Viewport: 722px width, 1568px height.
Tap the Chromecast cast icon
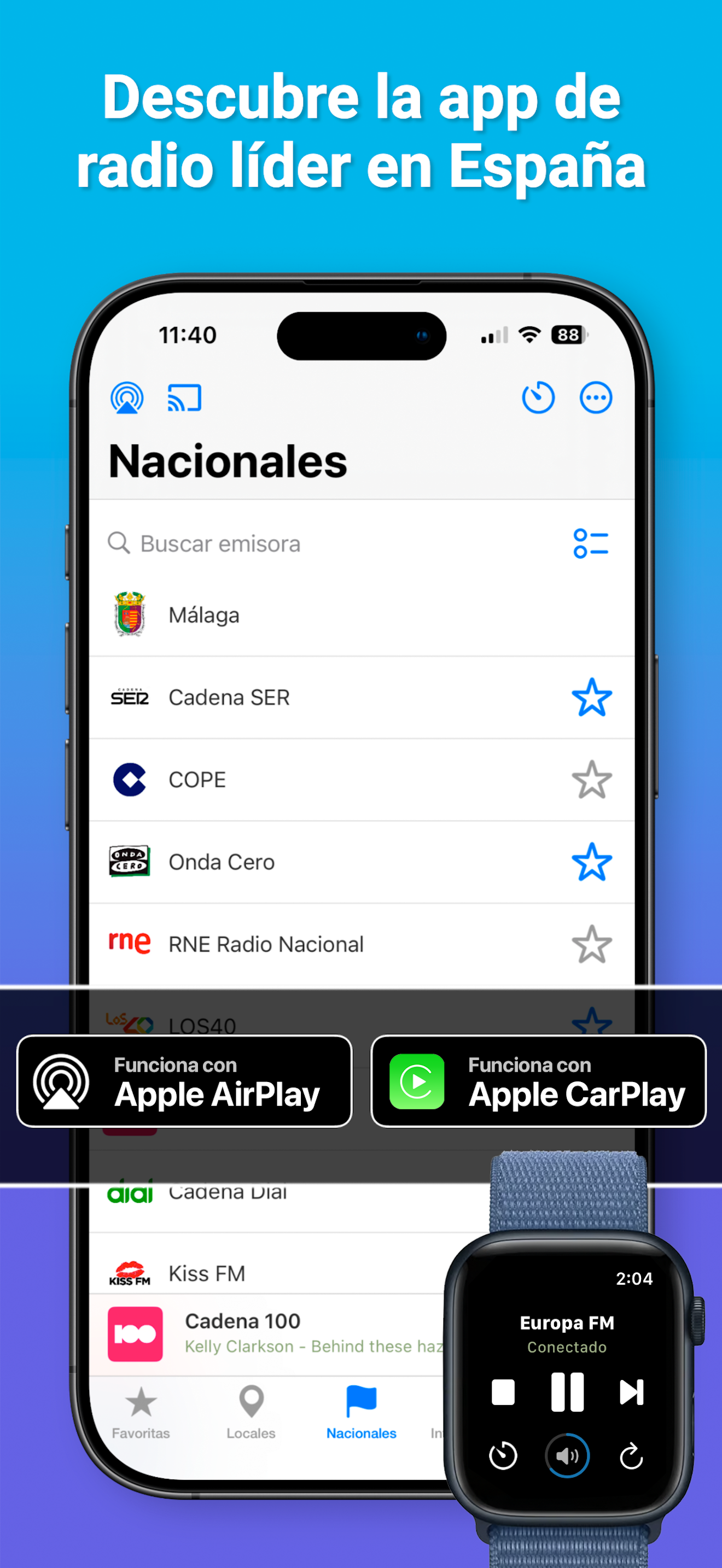pyautogui.click(x=183, y=397)
